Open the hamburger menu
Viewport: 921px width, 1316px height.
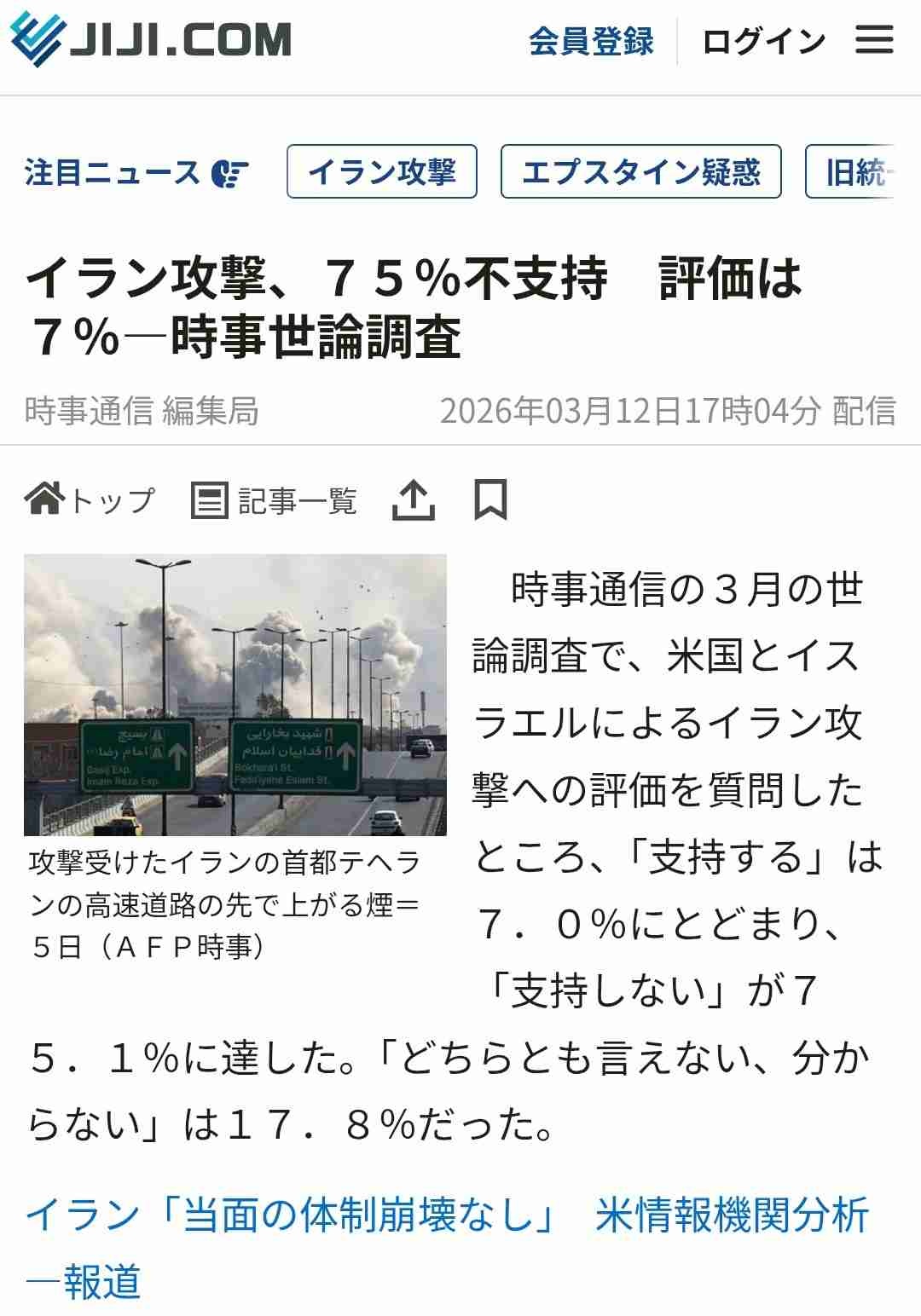[874, 40]
